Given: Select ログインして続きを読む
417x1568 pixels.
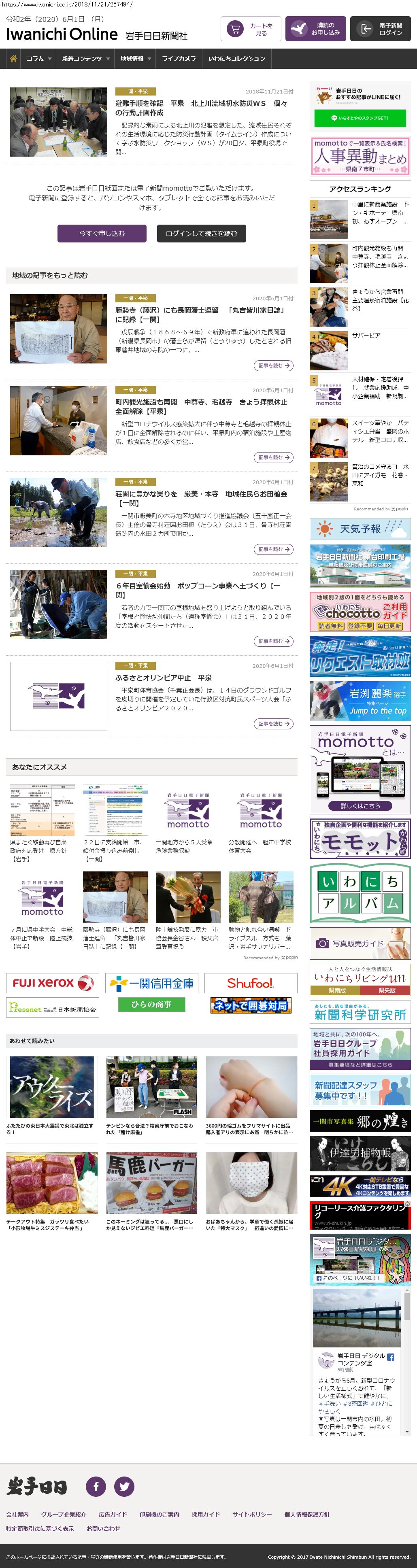Looking at the screenshot, I should point(201,233).
